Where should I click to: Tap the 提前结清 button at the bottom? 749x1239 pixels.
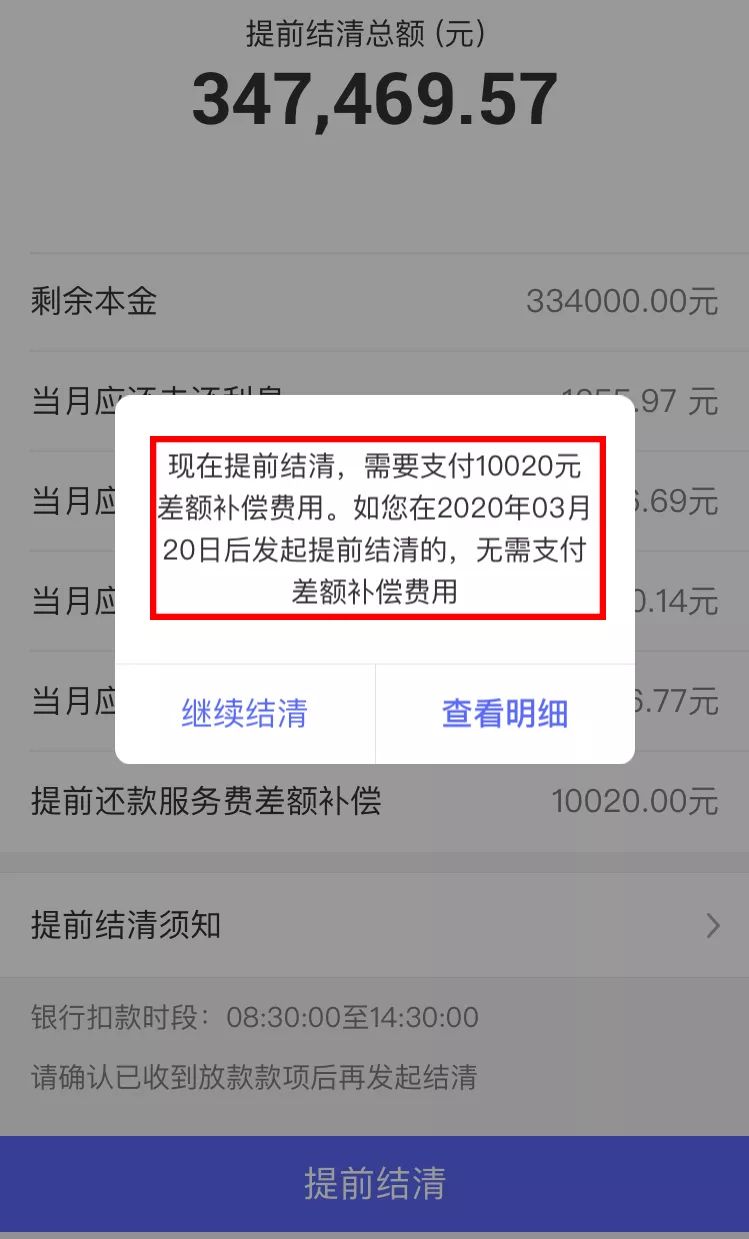374,1183
